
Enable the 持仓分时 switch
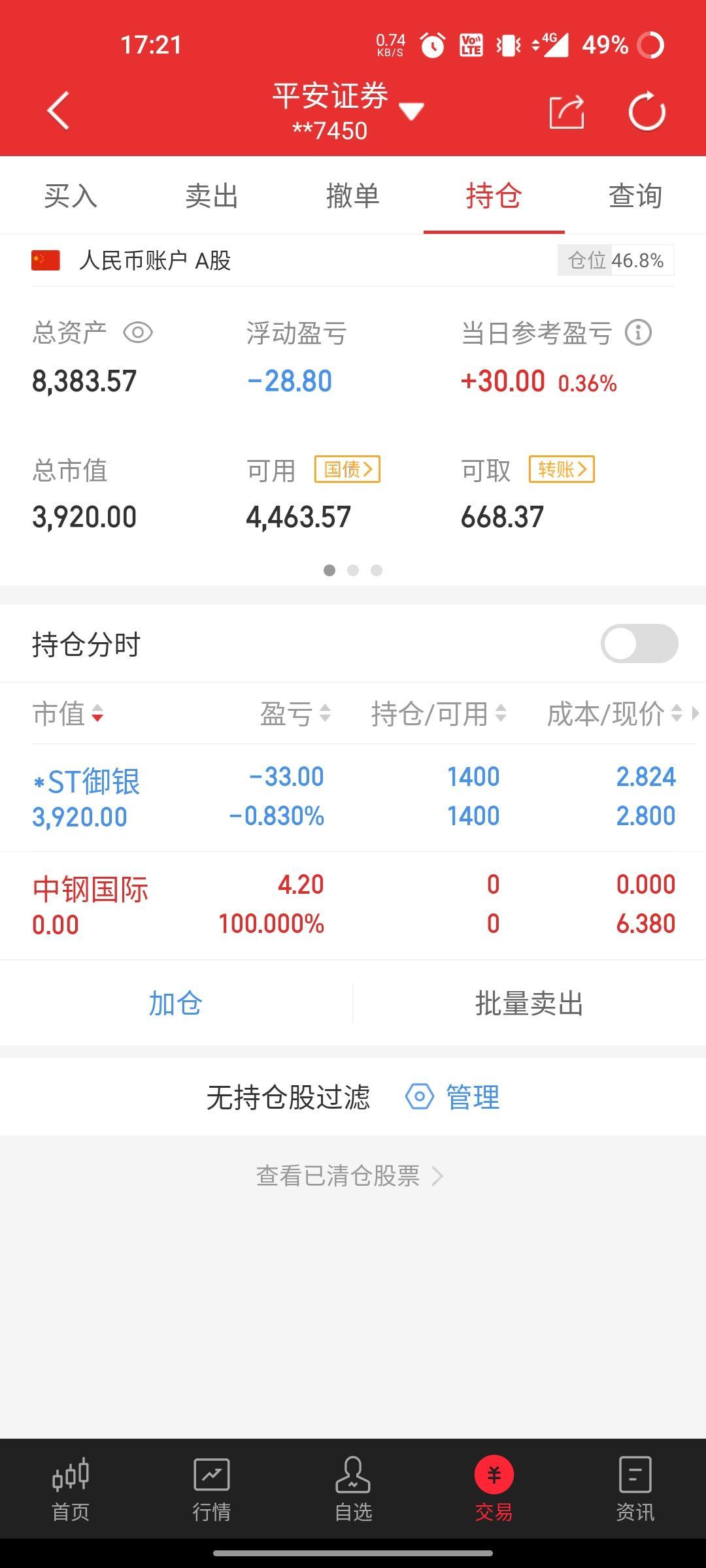coord(639,644)
